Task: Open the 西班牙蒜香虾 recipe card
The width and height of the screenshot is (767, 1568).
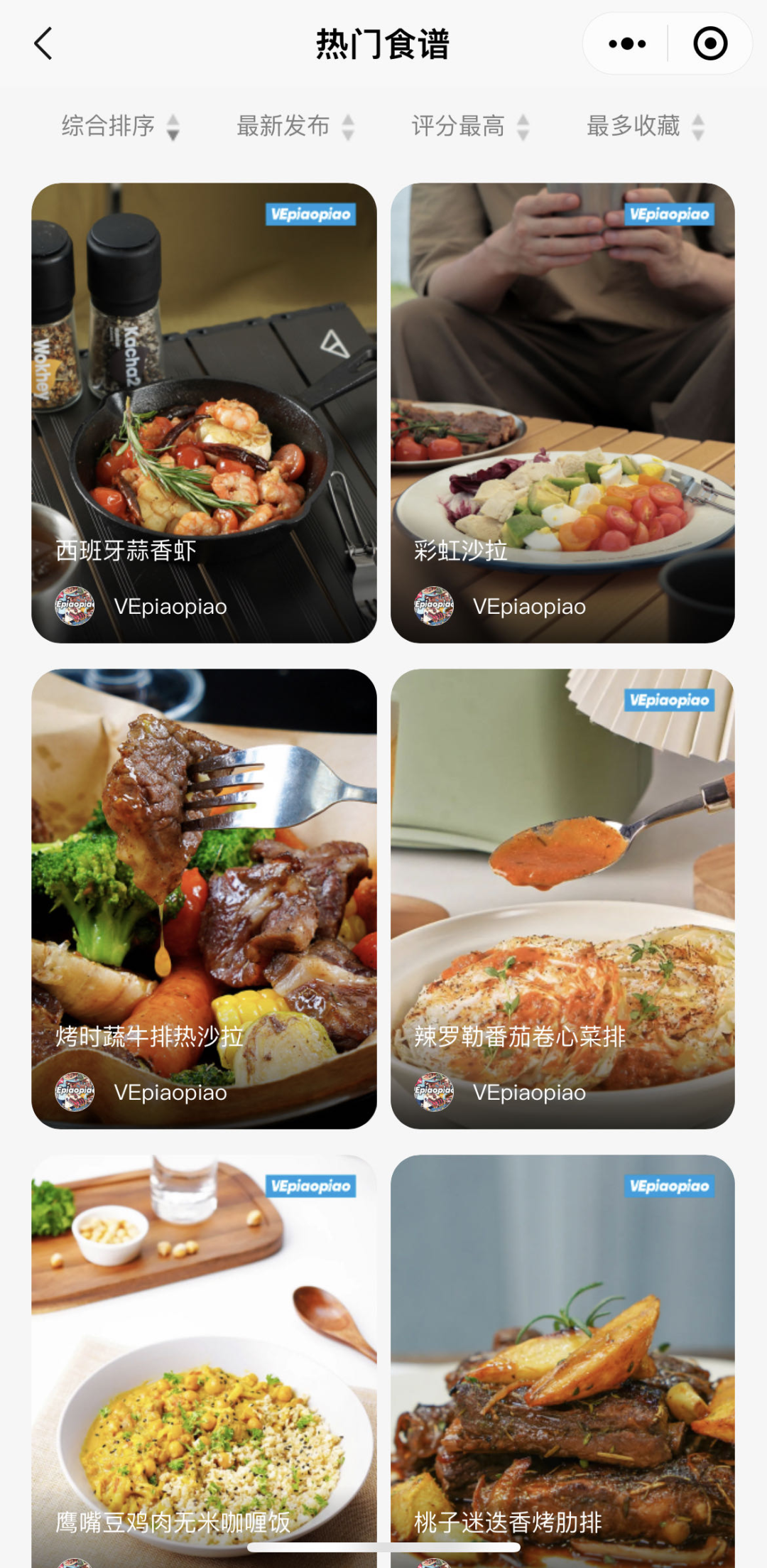Action: (204, 413)
